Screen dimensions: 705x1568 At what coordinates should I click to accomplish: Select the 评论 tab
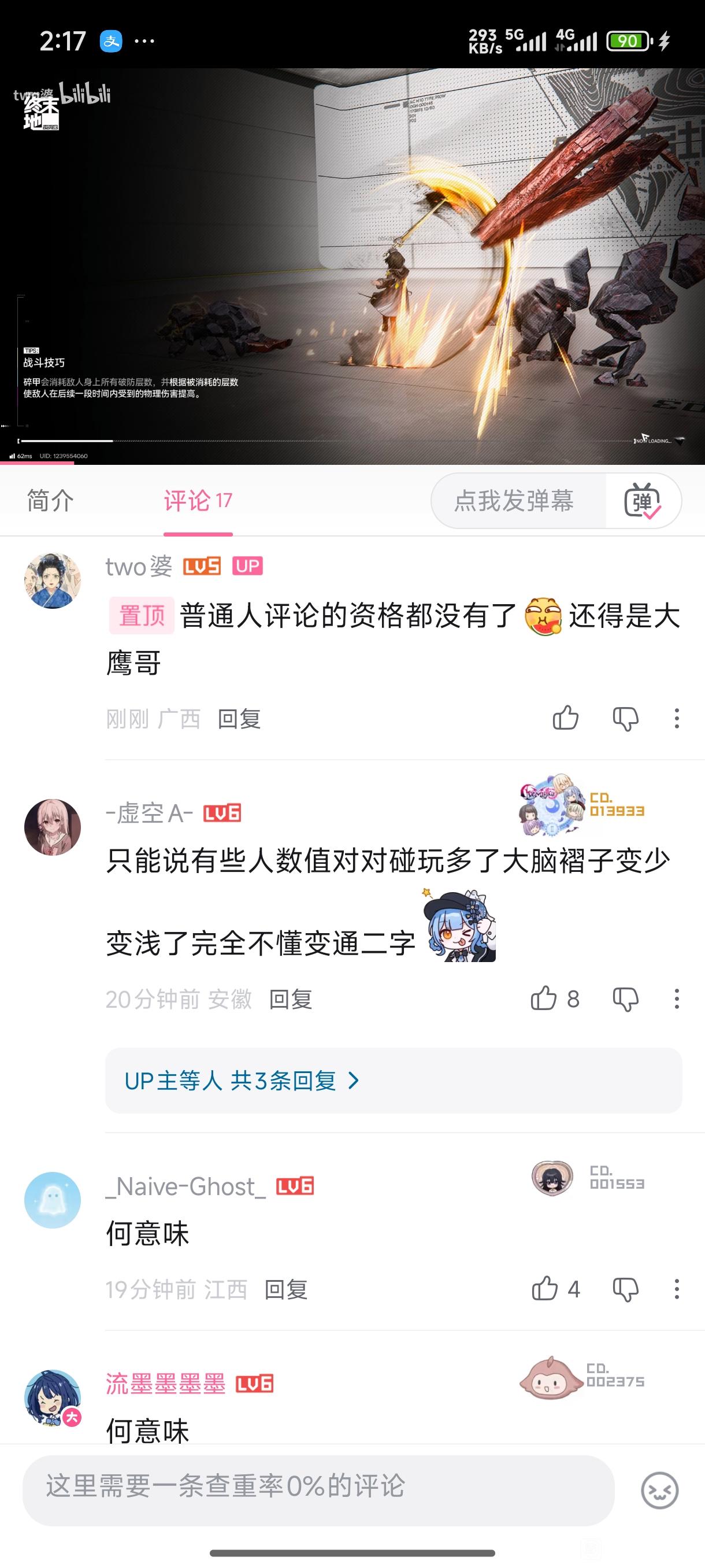pyautogui.click(x=198, y=501)
